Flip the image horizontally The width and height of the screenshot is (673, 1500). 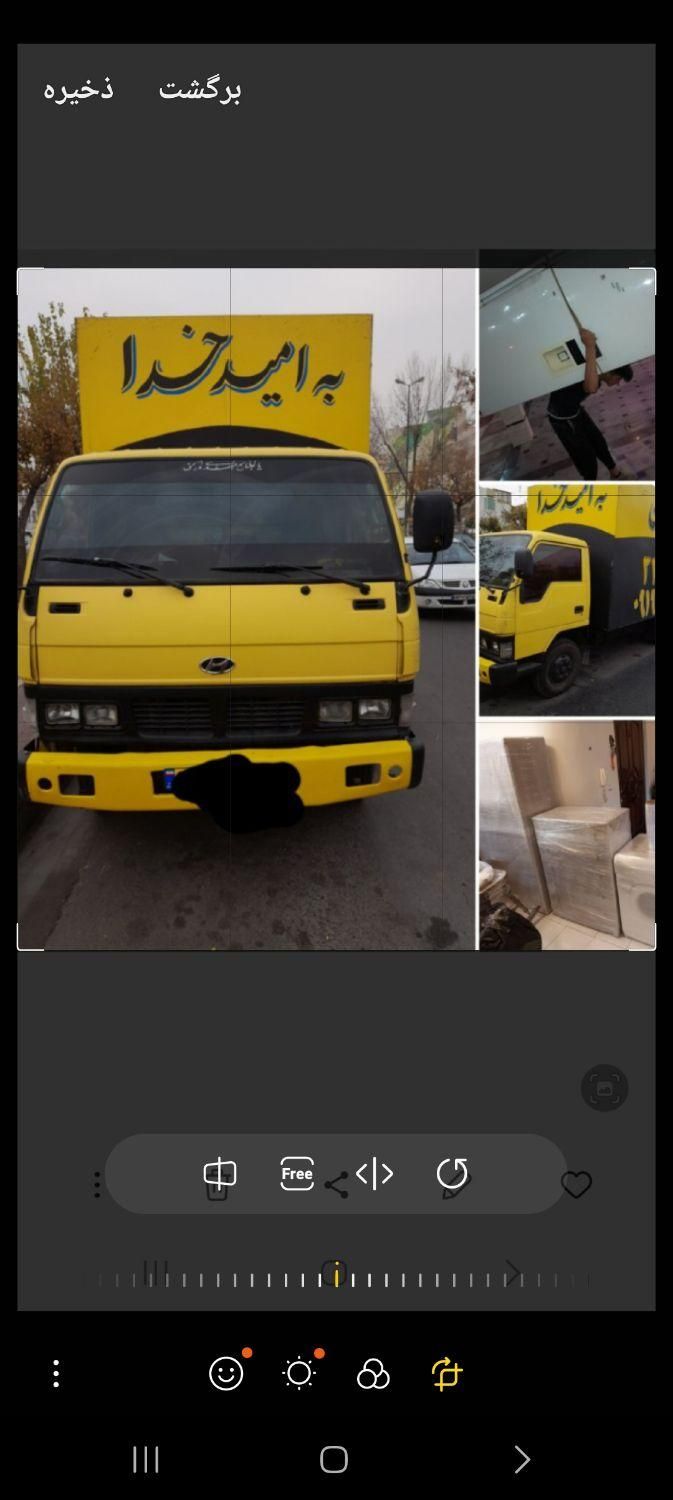375,1173
